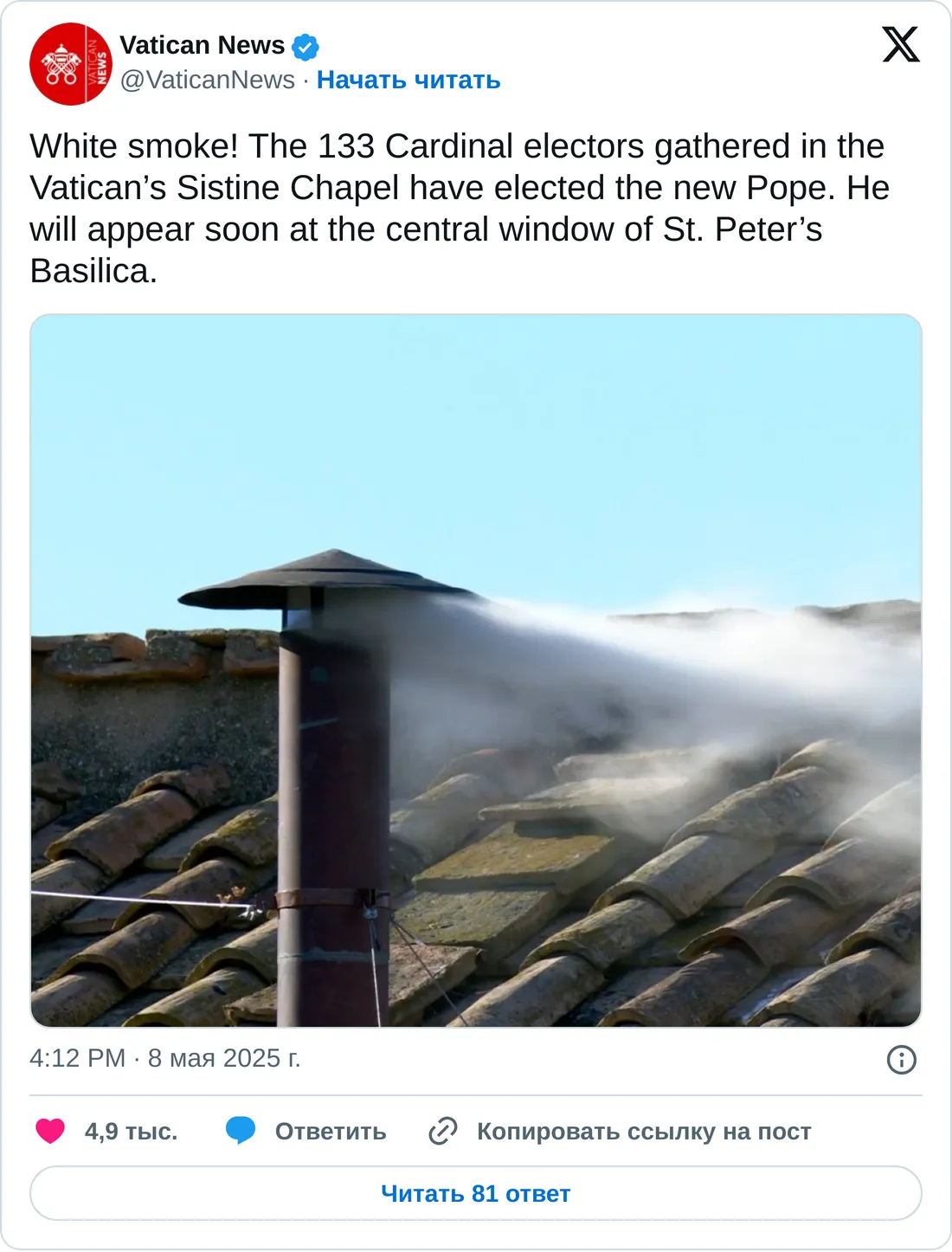Screen dimensions: 952x1252
Task: Click the heart icon to unlike later
Action: tap(49, 1130)
